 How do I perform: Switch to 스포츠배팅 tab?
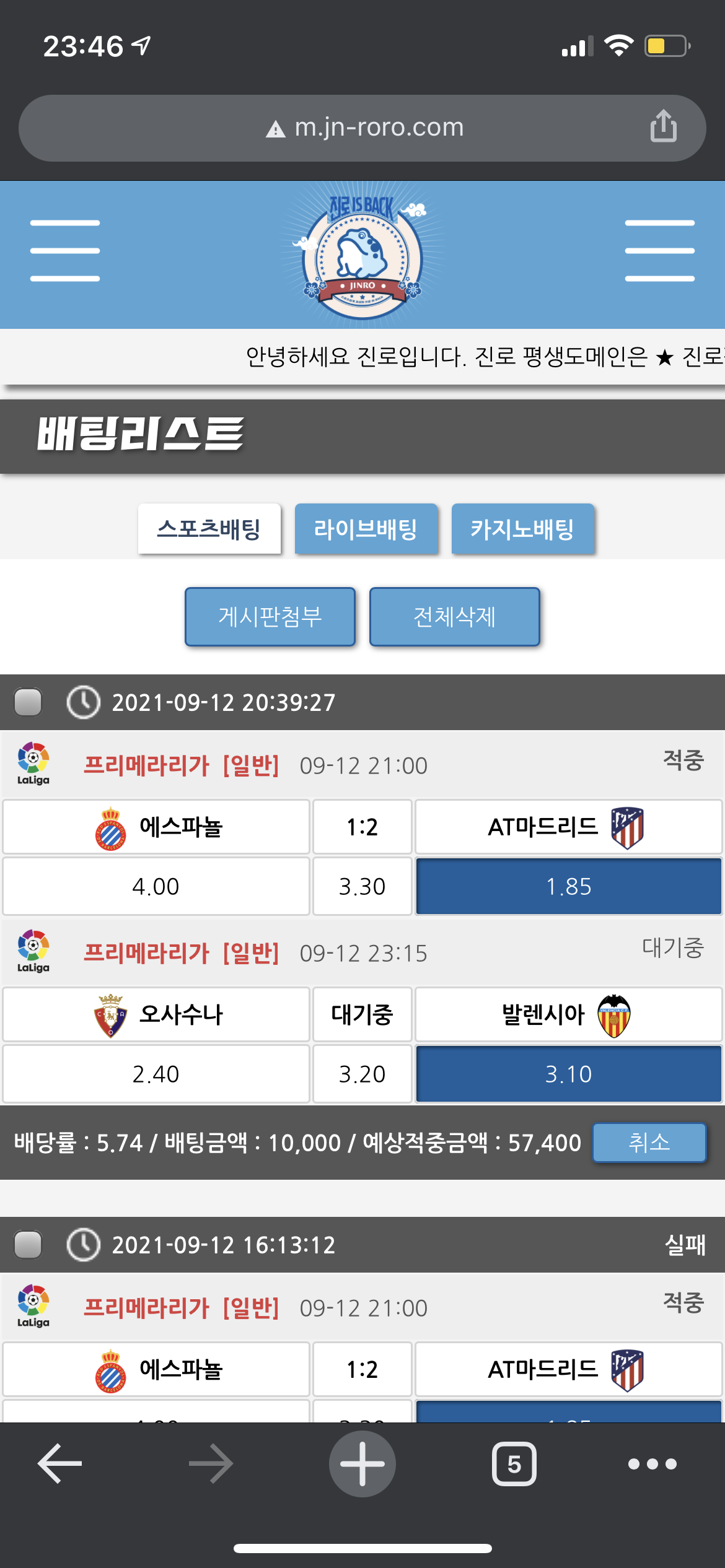[209, 529]
